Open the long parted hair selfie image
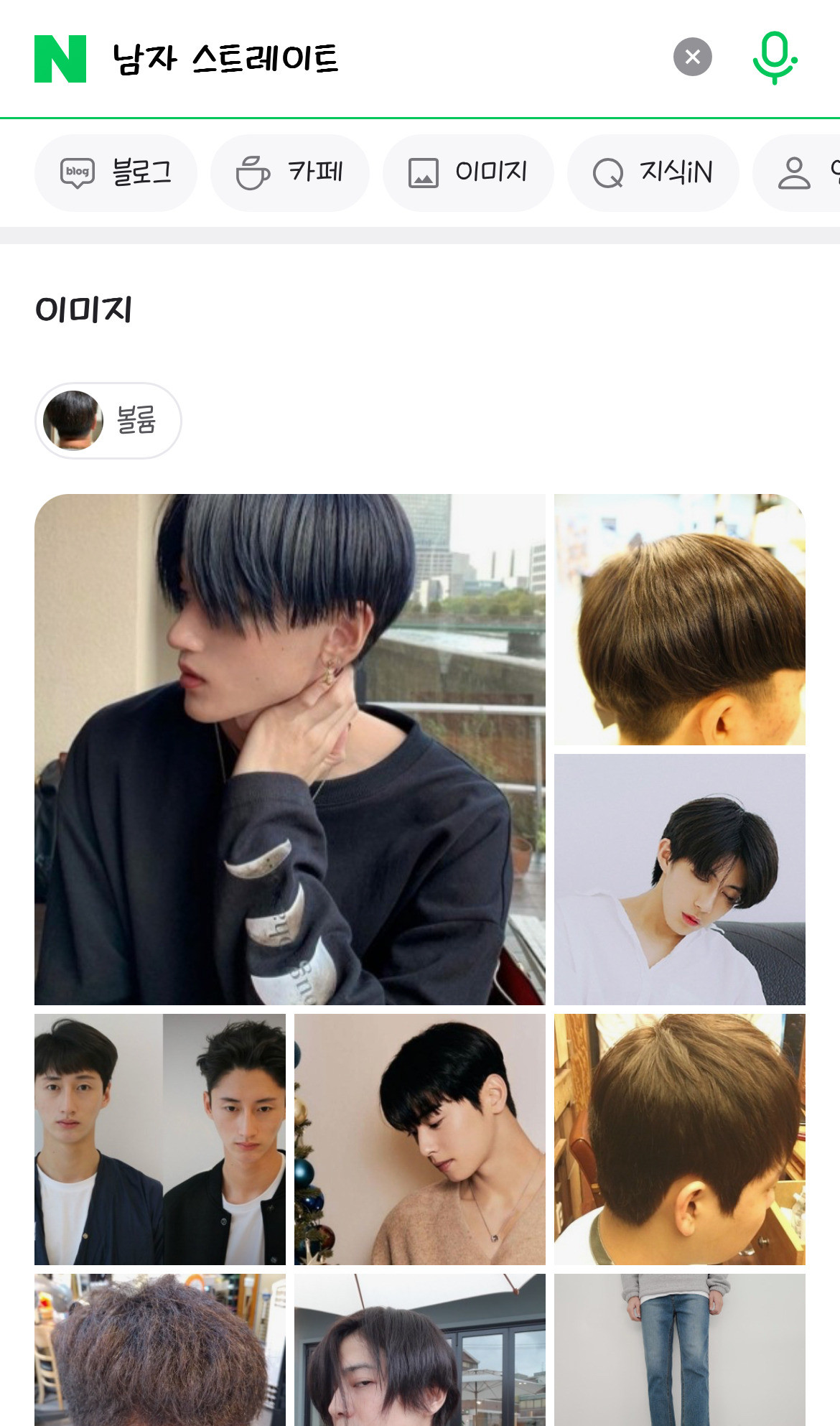 (x=419, y=1350)
